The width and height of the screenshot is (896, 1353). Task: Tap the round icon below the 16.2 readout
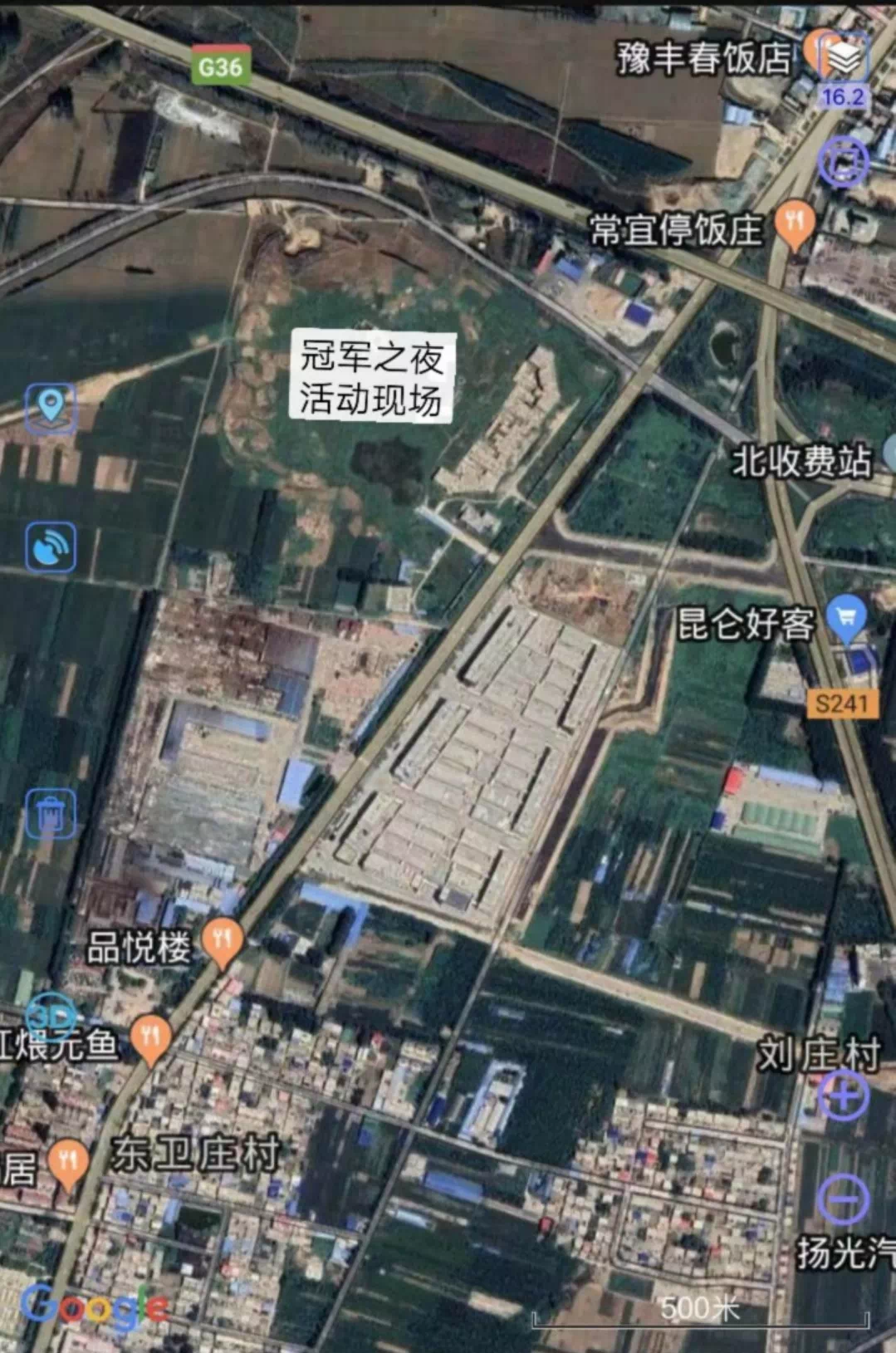pyautogui.click(x=843, y=160)
